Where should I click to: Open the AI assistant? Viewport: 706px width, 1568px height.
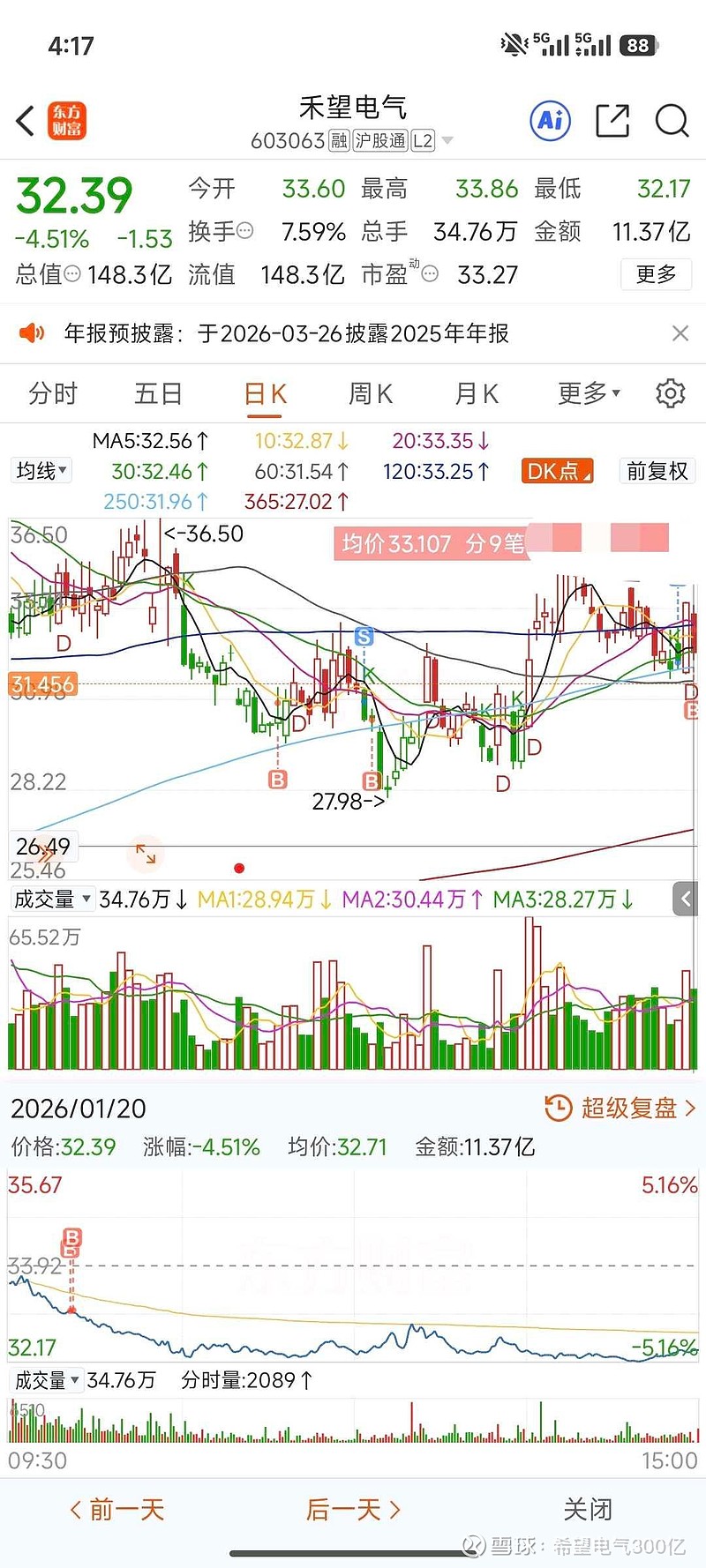tap(549, 121)
